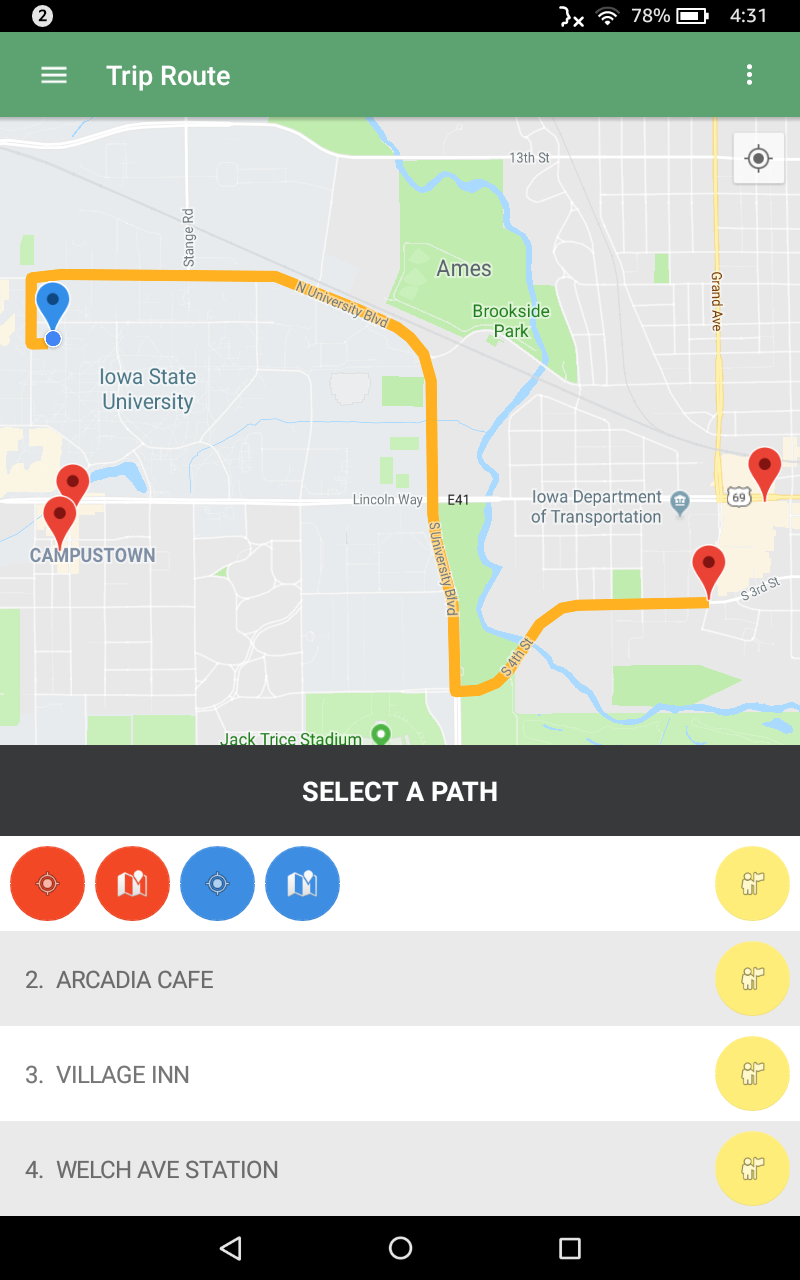Tap the yellow flag button beside Welch Ave Station
800x1280 pixels.
pyautogui.click(x=752, y=1169)
